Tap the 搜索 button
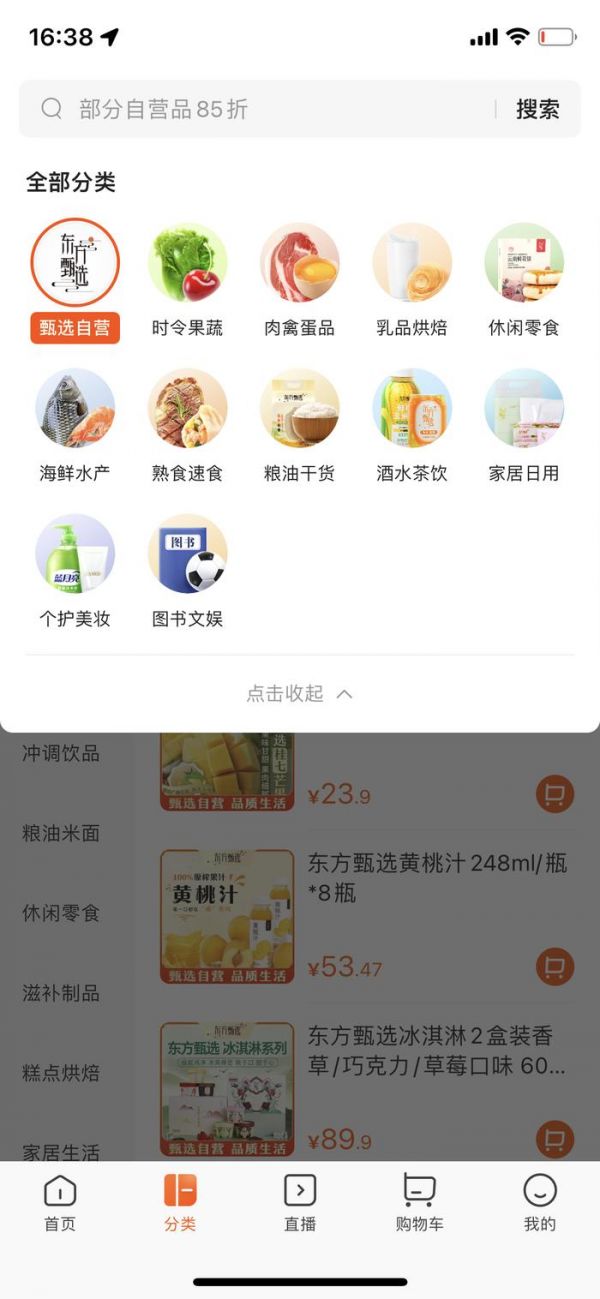The height and width of the screenshot is (1299, 600). click(x=537, y=109)
